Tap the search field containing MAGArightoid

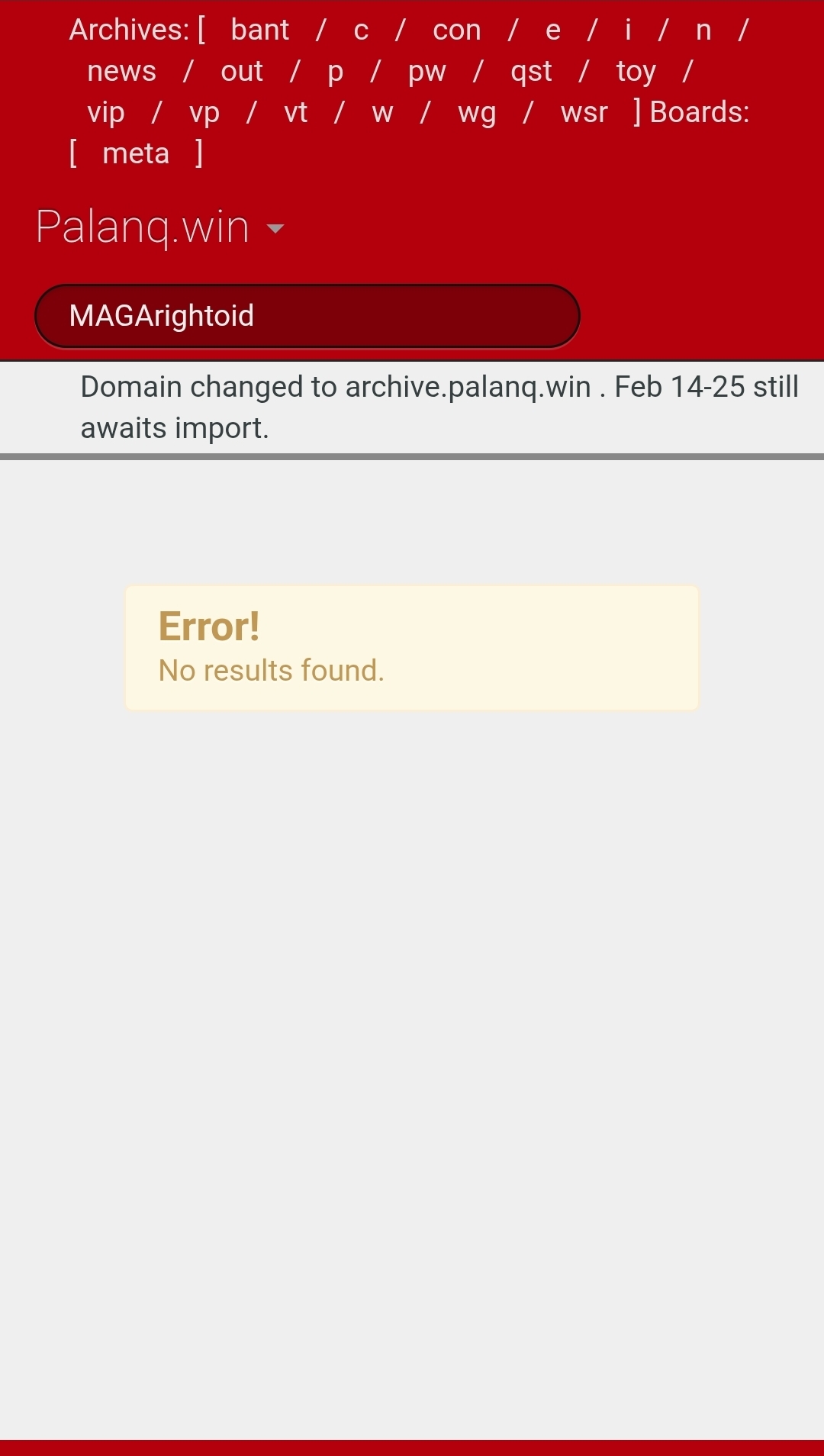point(307,316)
